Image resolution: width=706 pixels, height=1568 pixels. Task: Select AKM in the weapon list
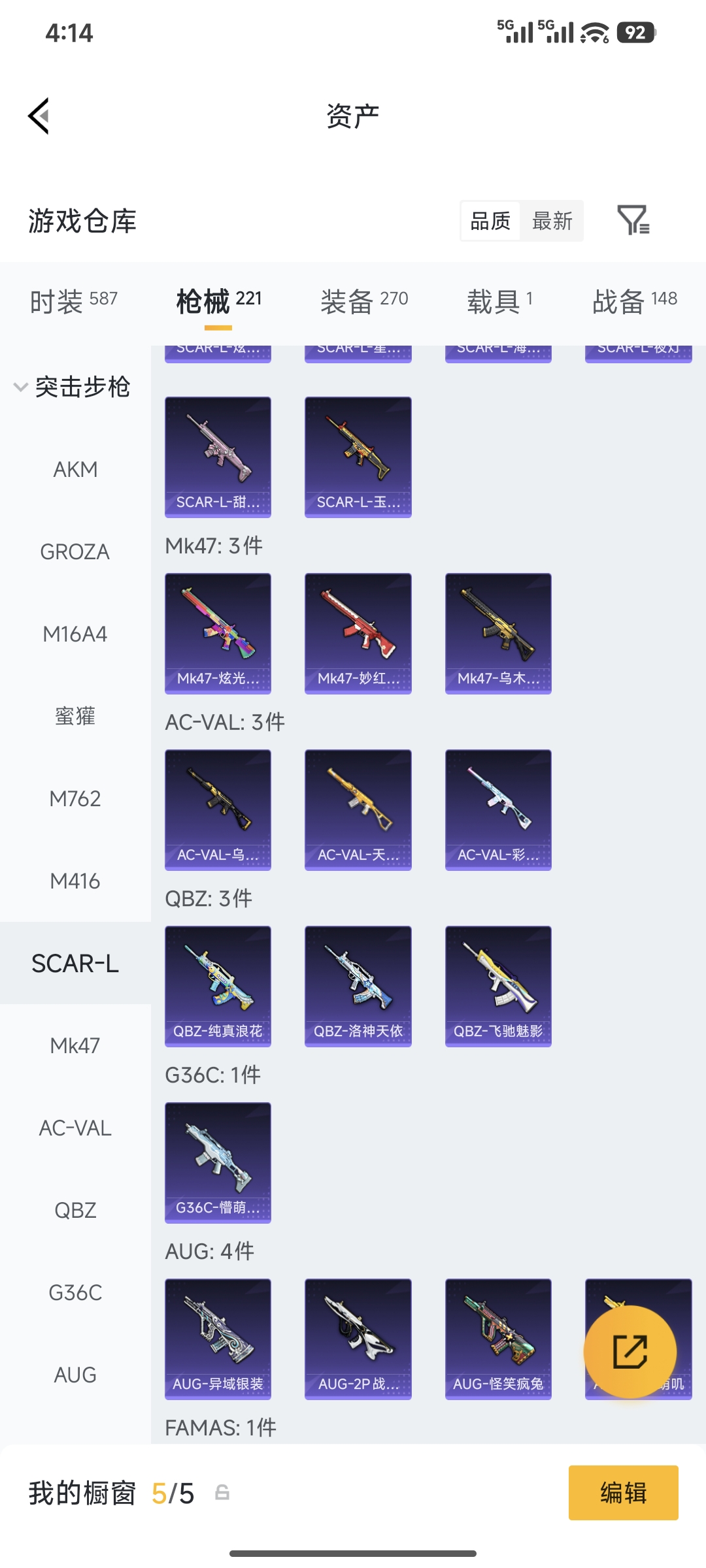coord(75,469)
